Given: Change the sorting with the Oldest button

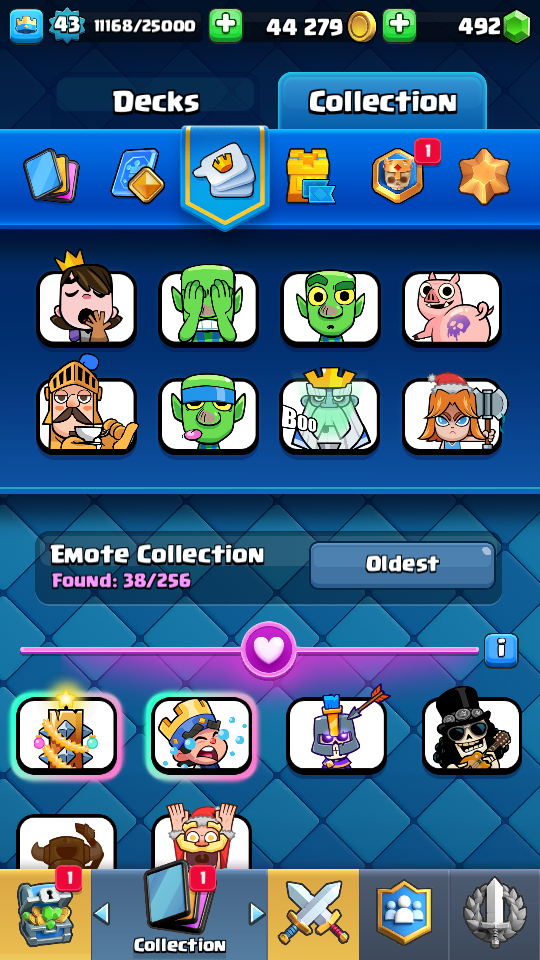Looking at the screenshot, I should click(x=402, y=564).
